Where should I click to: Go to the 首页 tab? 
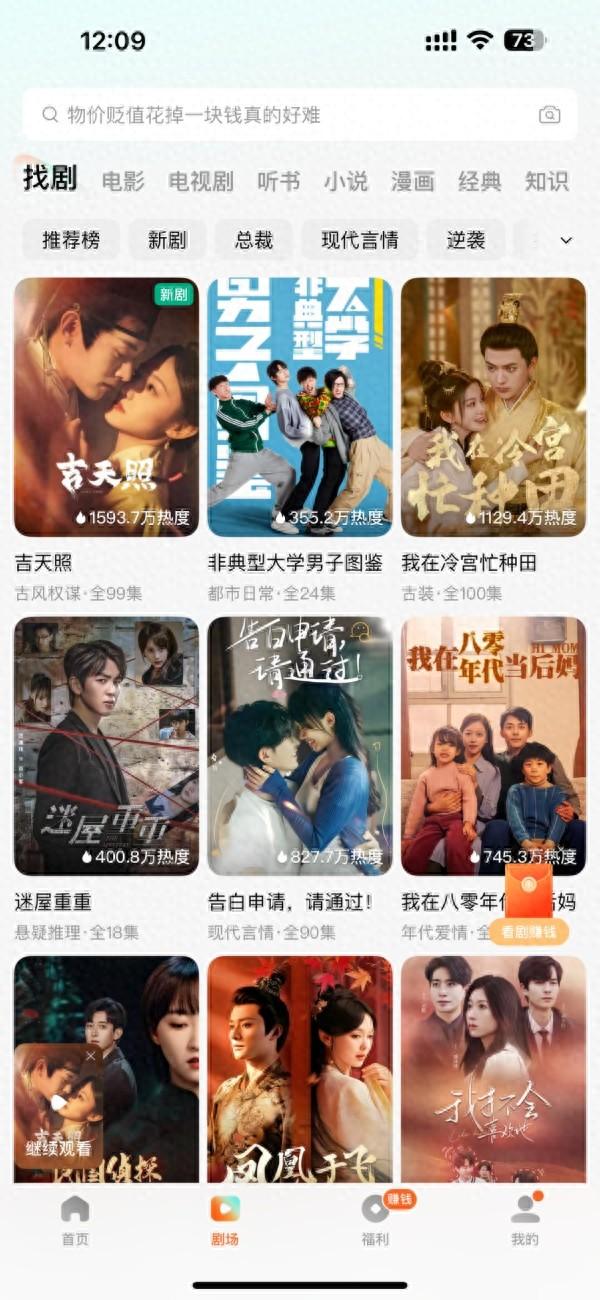(x=75, y=1220)
